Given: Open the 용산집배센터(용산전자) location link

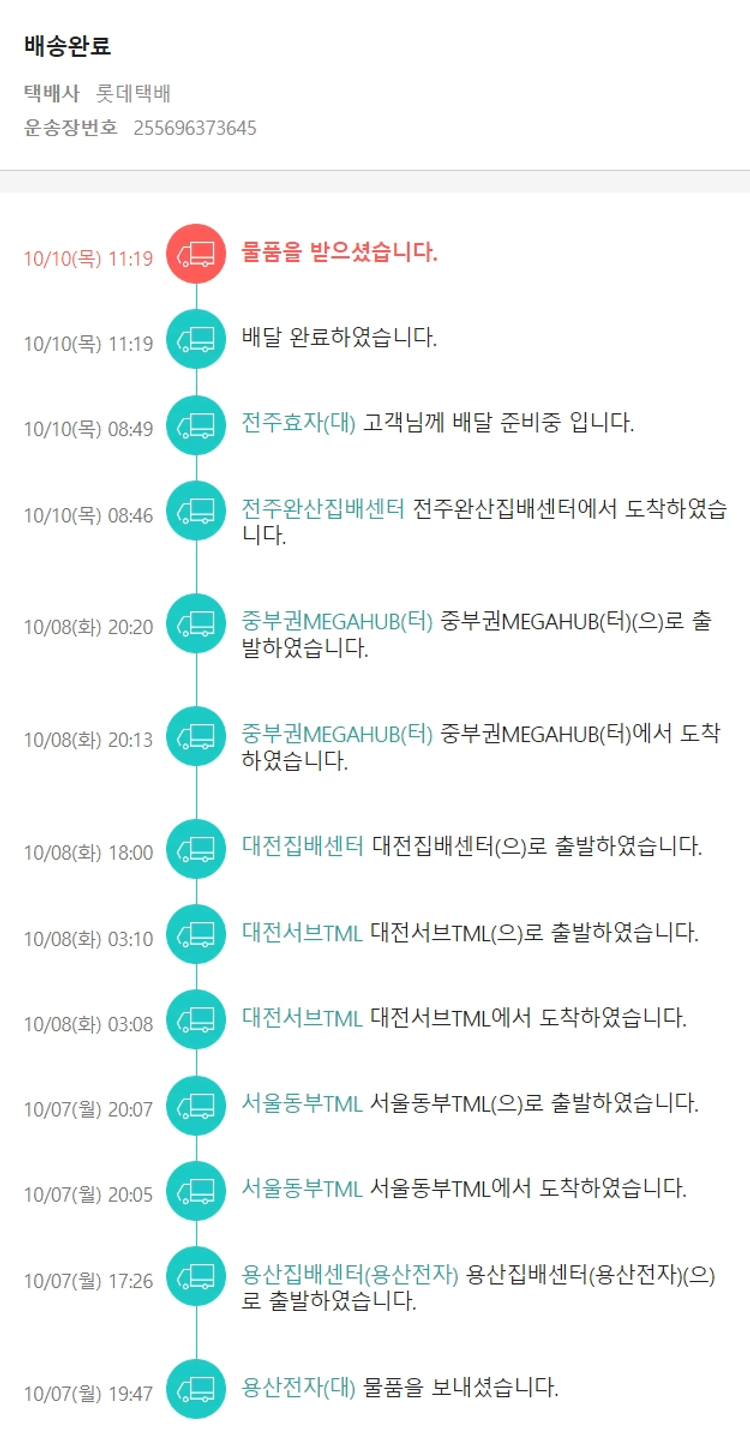Looking at the screenshot, I should [350, 1274].
